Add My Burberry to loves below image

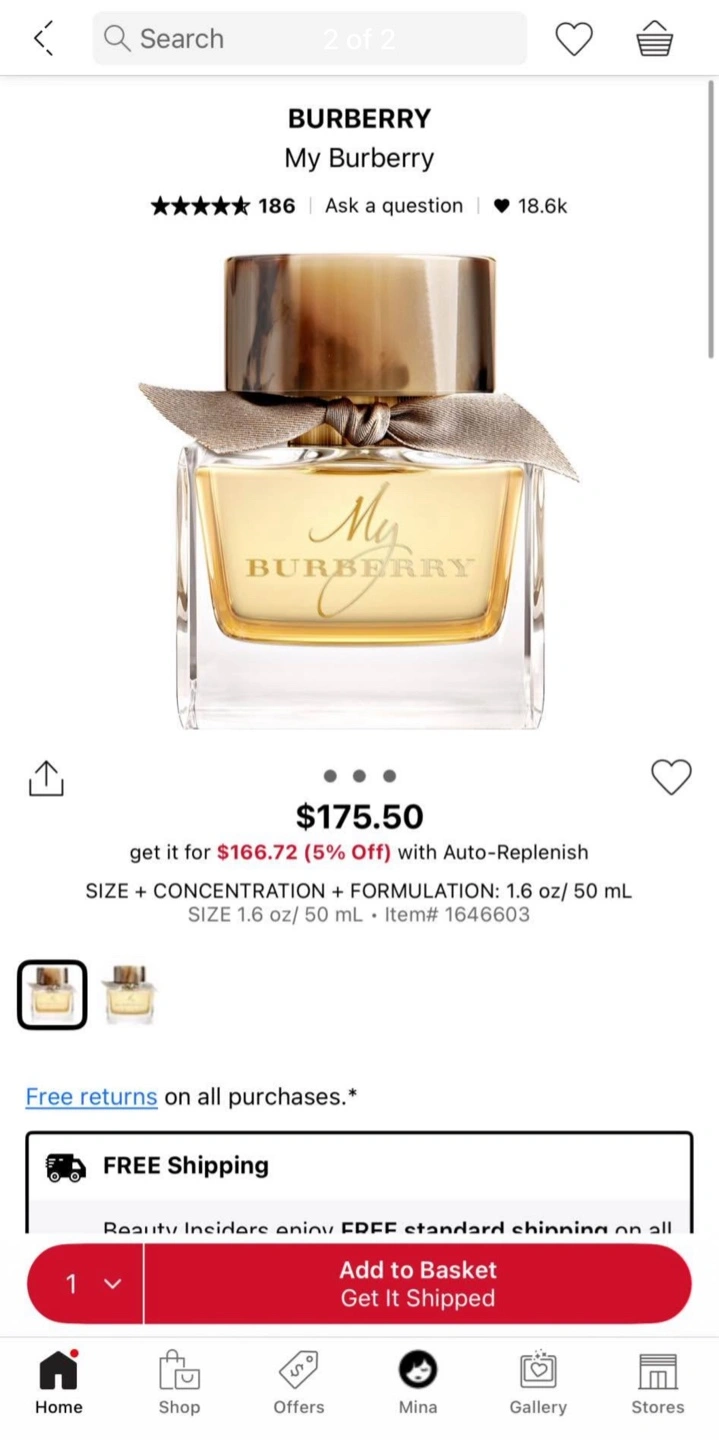coord(671,777)
